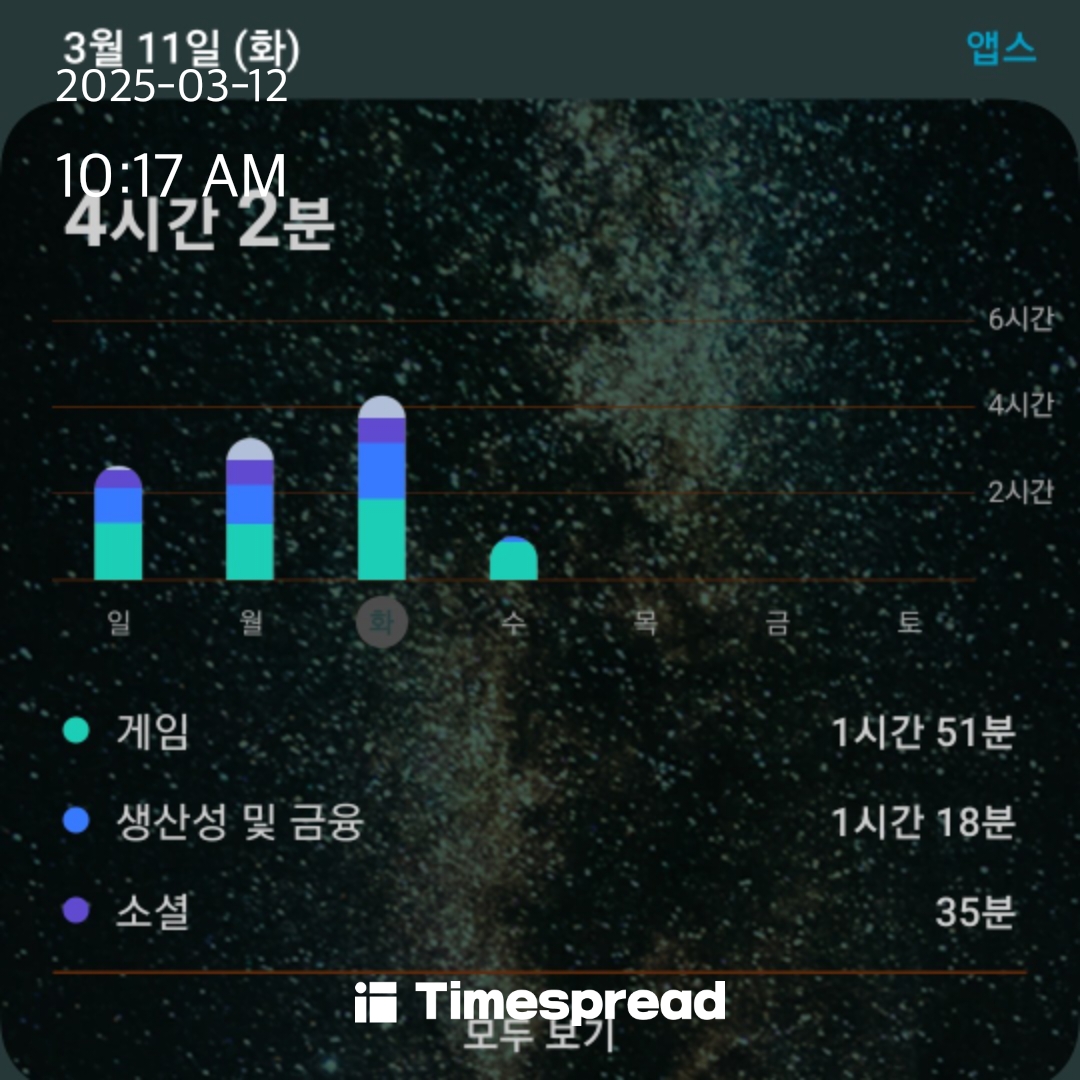Screen dimensions: 1080x1080
Task: Select the 금 day on the chart
Action: coord(778,622)
